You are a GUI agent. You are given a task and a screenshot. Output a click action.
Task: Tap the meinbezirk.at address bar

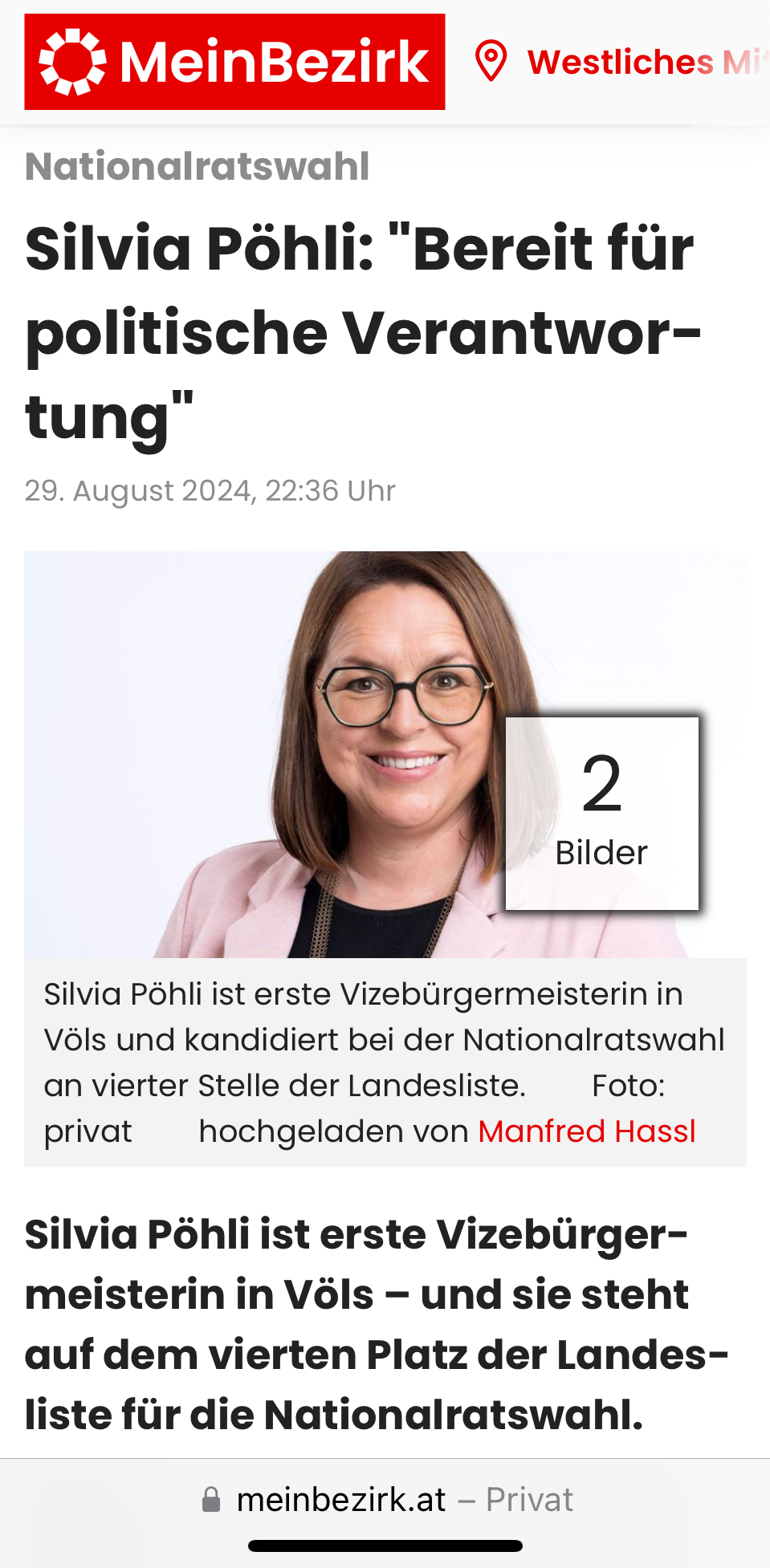(x=385, y=1499)
